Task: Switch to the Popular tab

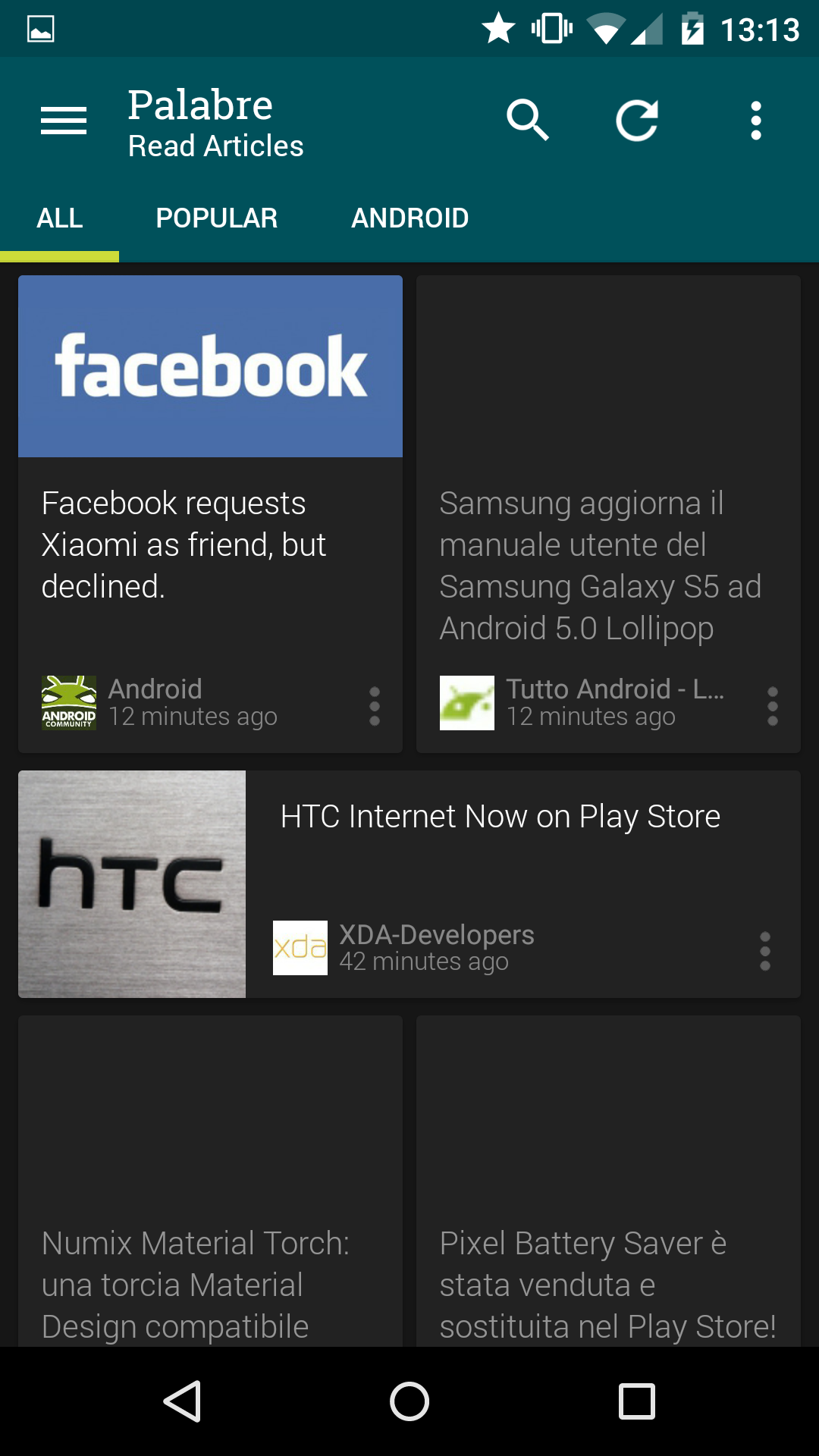Action: coord(217,218)
